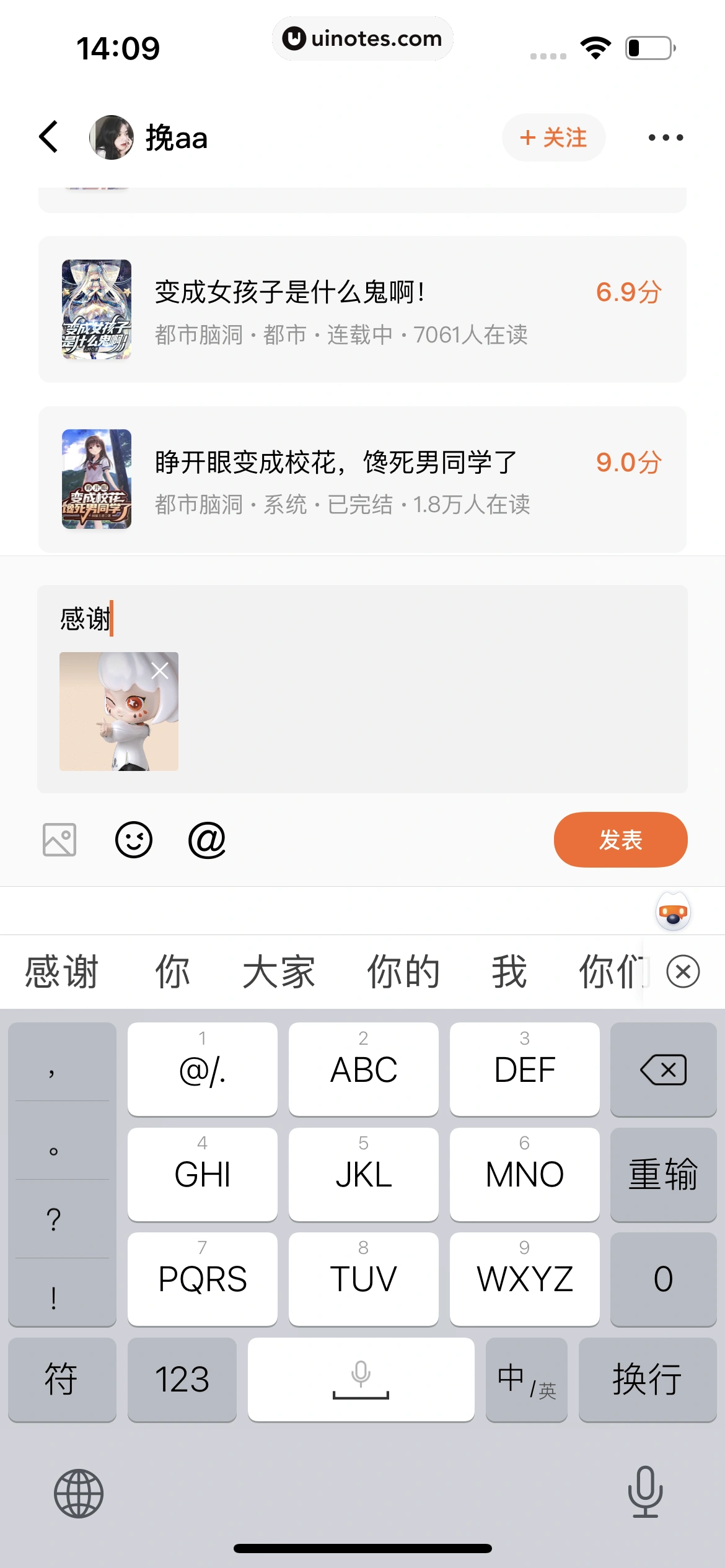Add a picture using the image icon
Image resolution: width=725 pixels, height=1568 pixels.
click(x=59, y=840)
